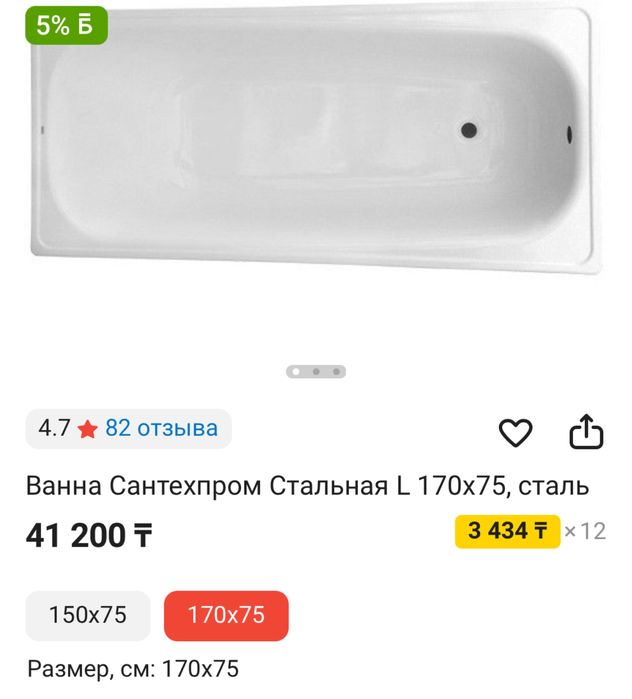The height and width of the screenshot is (699, 632).
Task: Select the 150x75 size option
Action: click(88, 615)
